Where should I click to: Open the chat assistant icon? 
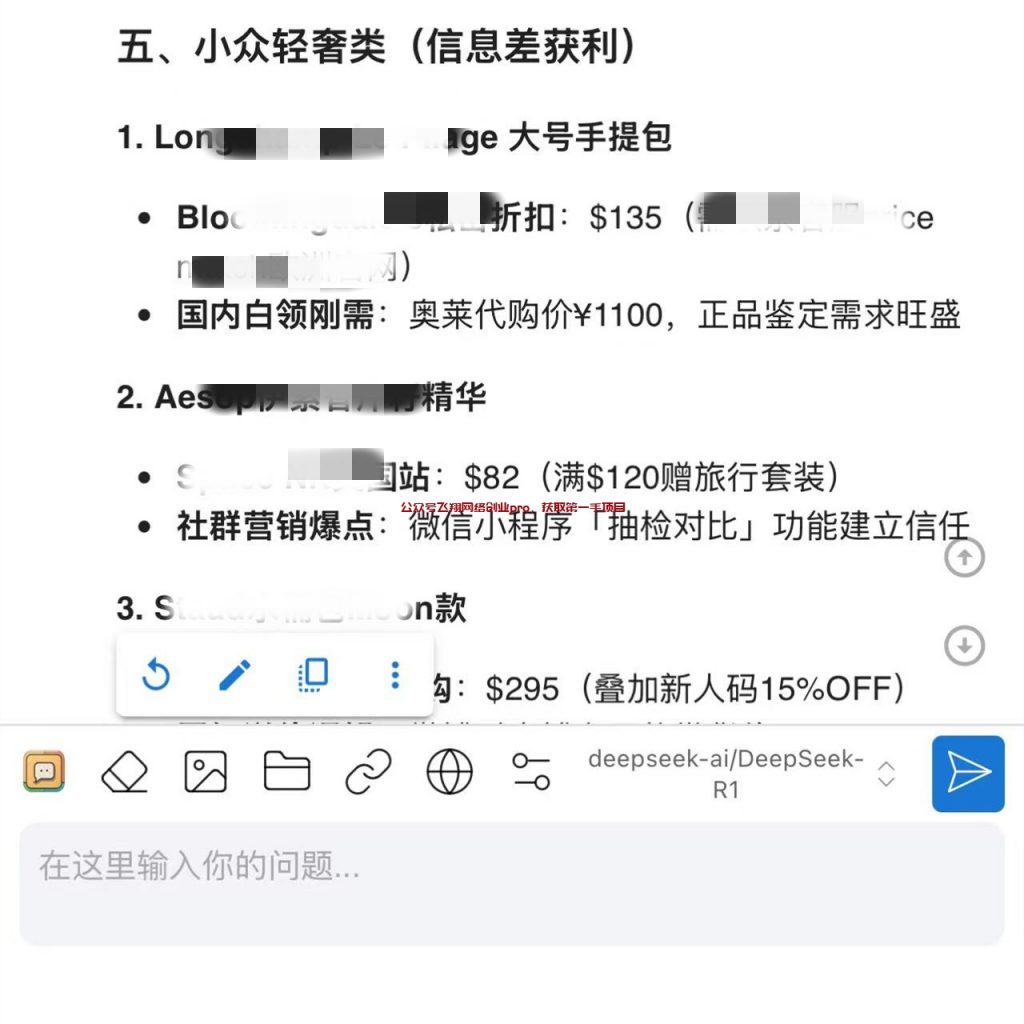coord(45,771)
